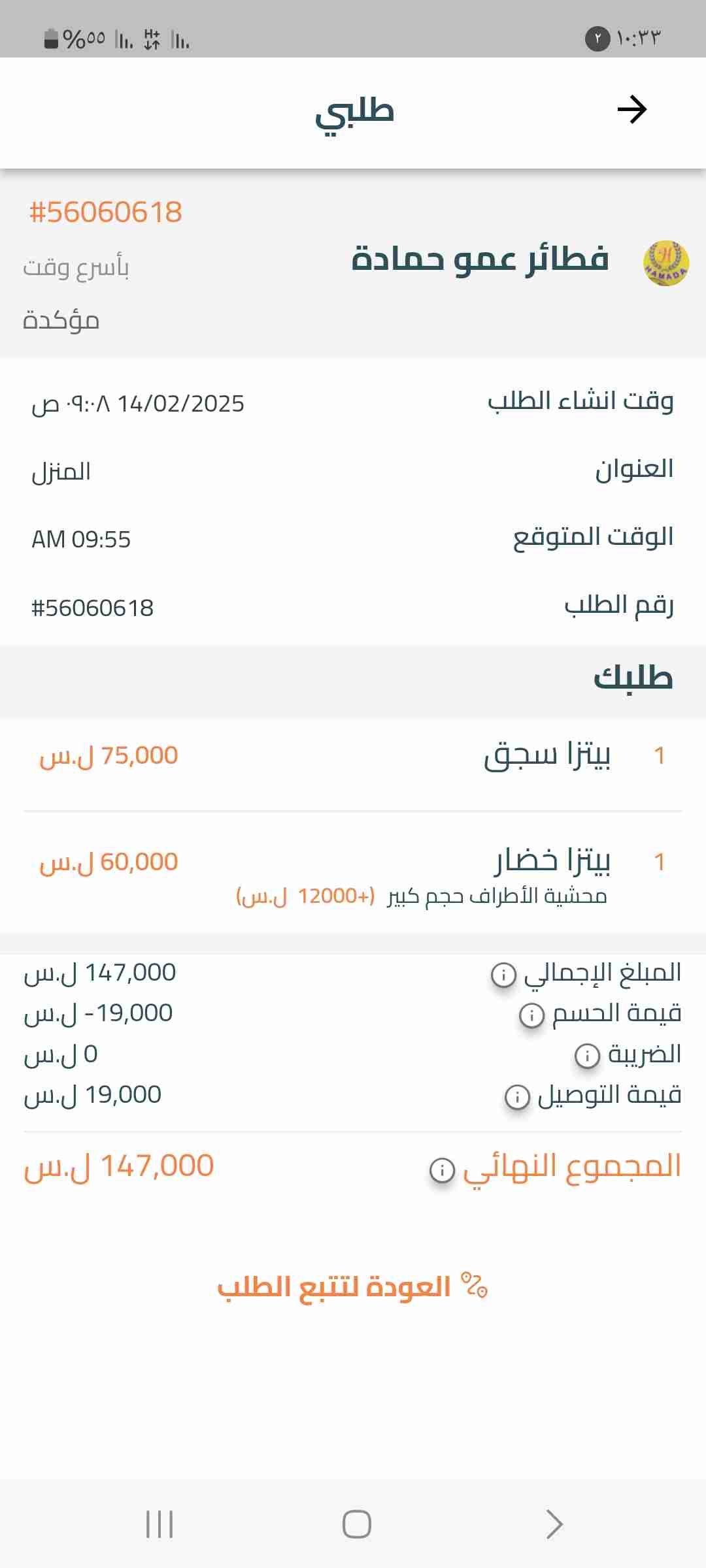Viewport: 706px width, 1568px height.
Task: Open restaurant فطائر عمو حمادة
Action: coord(480,259)
